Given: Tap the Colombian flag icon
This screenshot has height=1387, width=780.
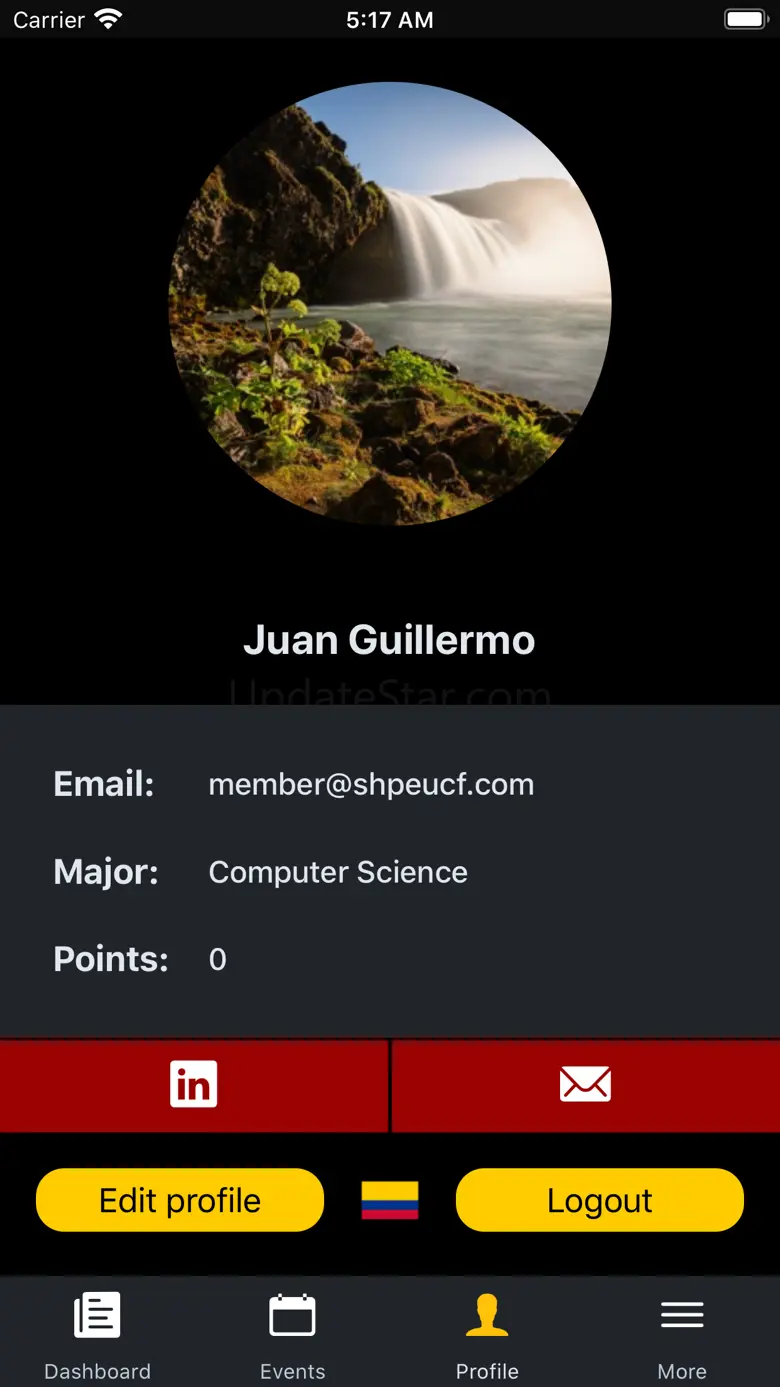Looking at the screenshot, I should 390,1200.
